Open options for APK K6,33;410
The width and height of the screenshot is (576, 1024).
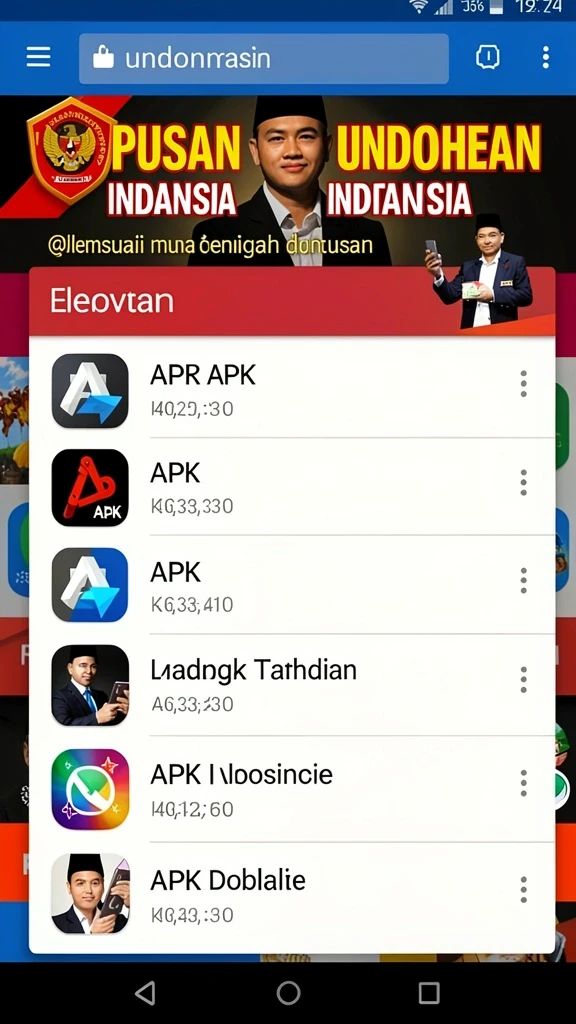(523, 581)
